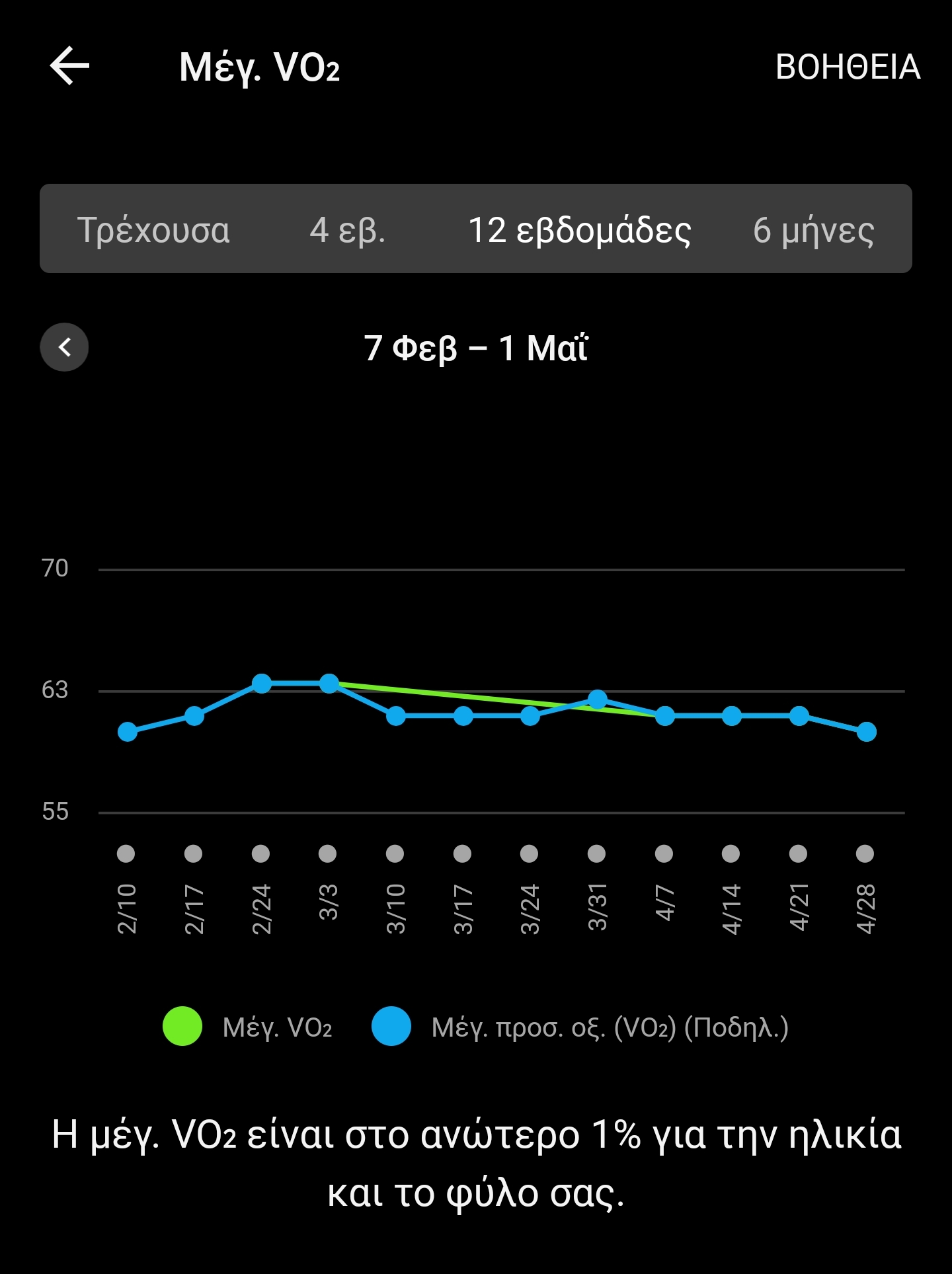Show the previous date period
The image size is (952, 1274).
(x=64, y=347)
